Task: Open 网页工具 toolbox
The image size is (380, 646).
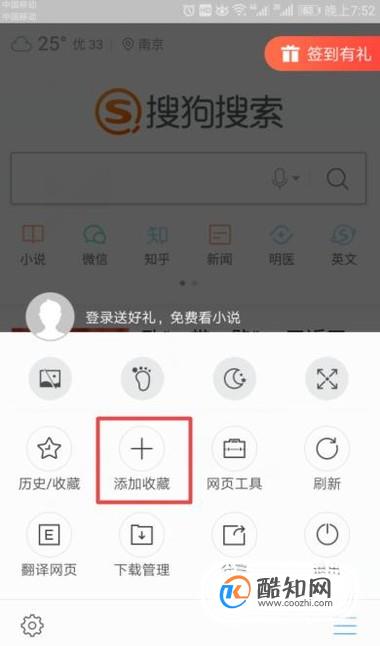Action: click(x=234, y=448)
